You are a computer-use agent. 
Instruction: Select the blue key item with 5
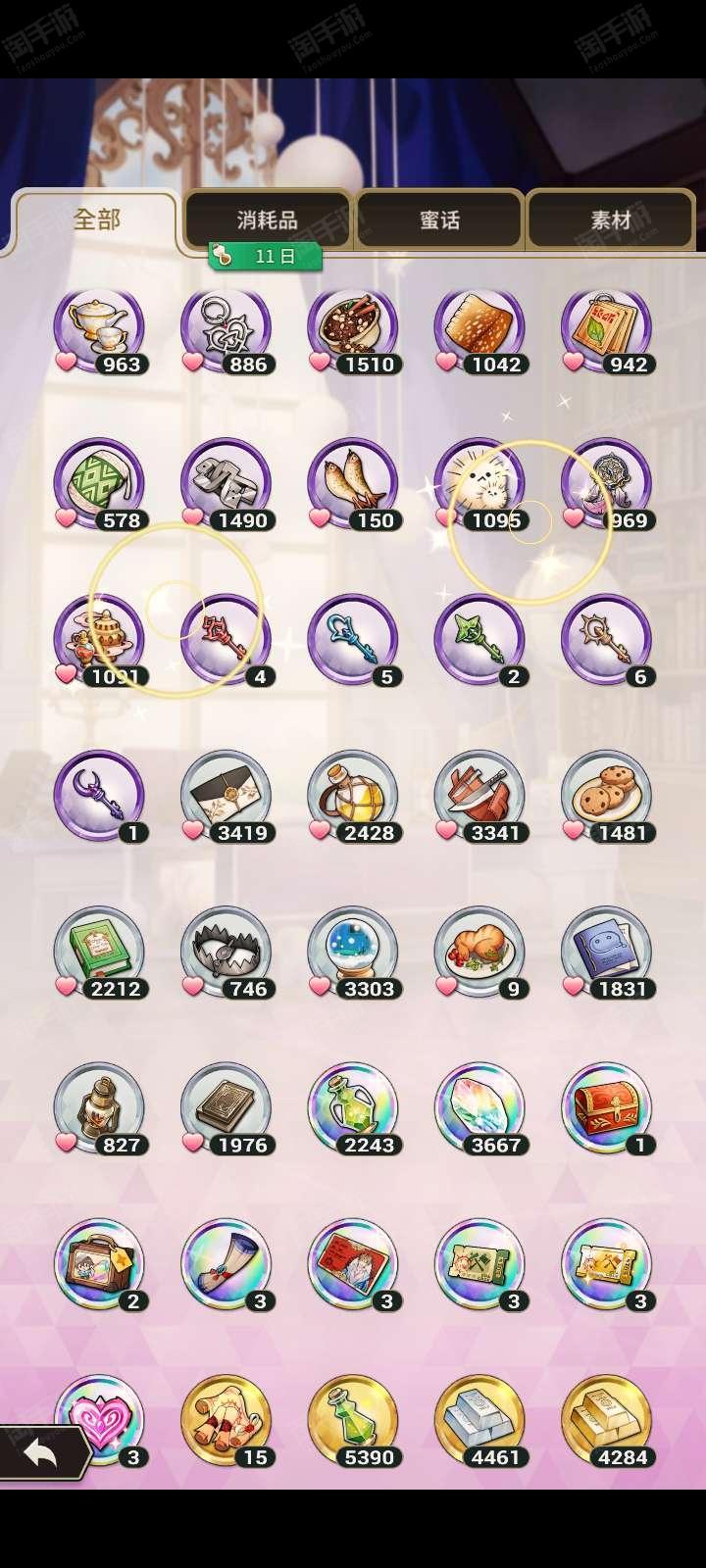click(353, 643)
